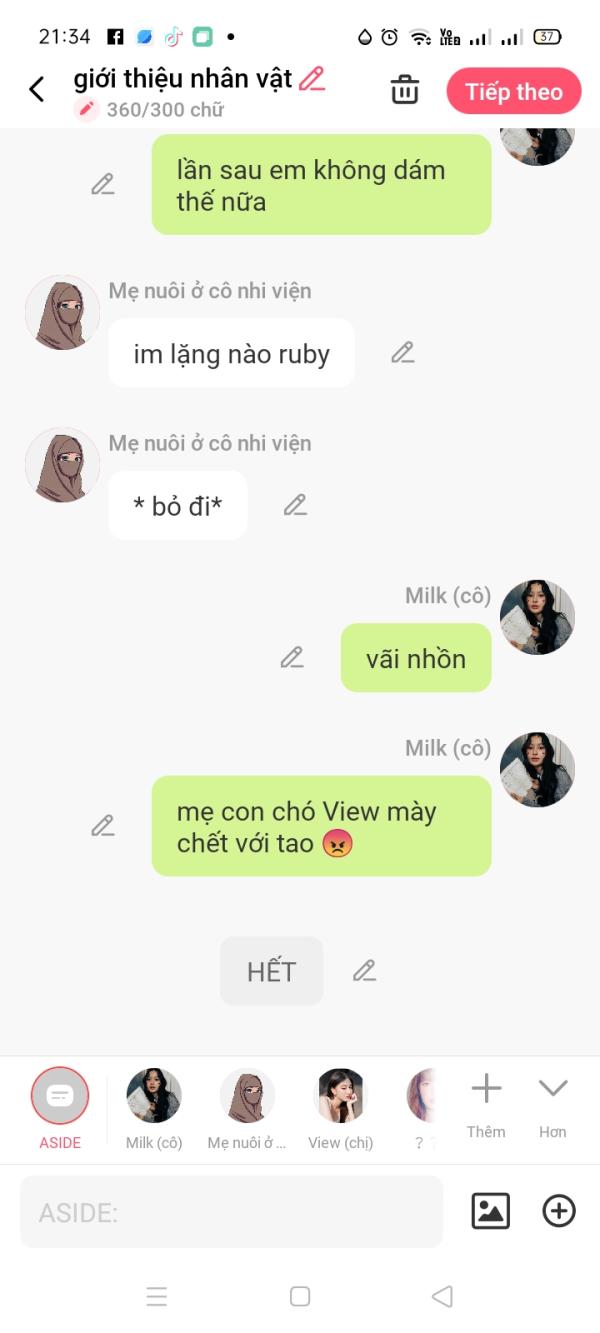This screenshot has width=600, height=1333.
Task: Edit the story title with the pencil
Action: click(312, 78)
